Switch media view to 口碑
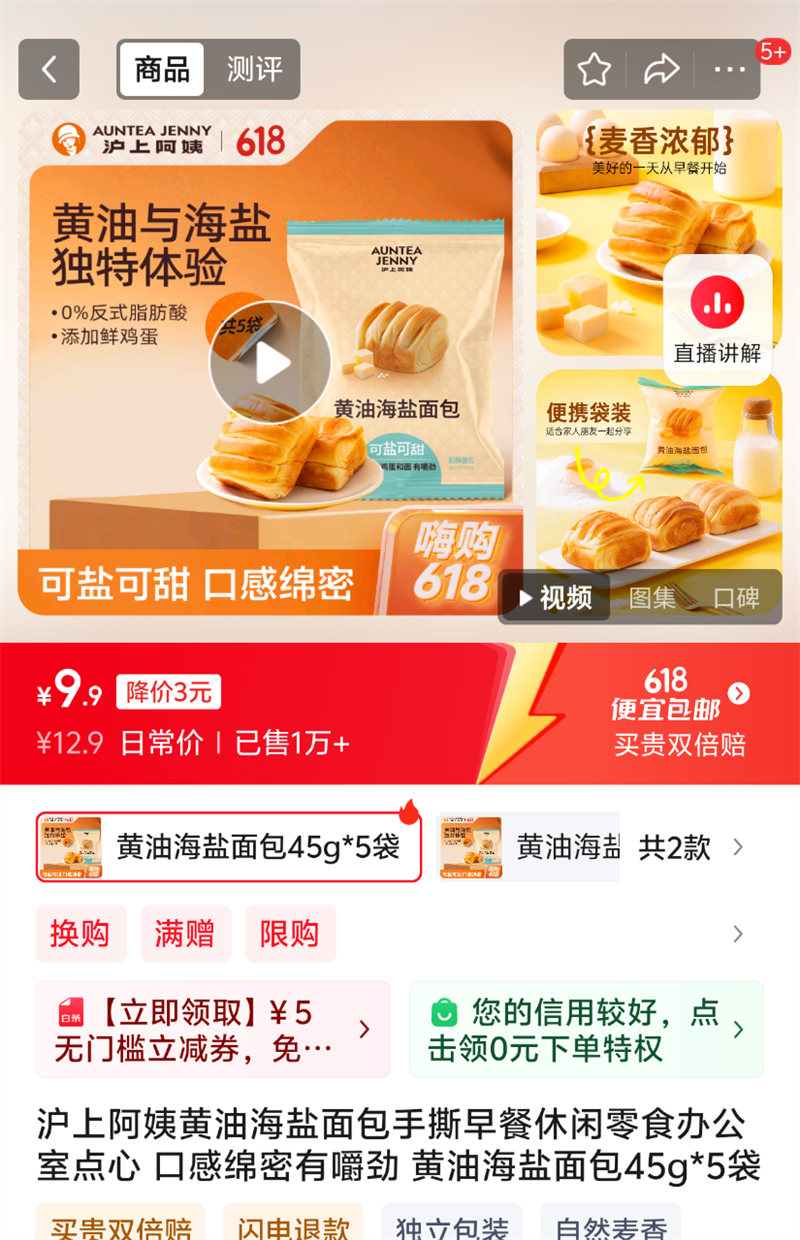Viewport: 800px width, 1240px height. [736, 598]
